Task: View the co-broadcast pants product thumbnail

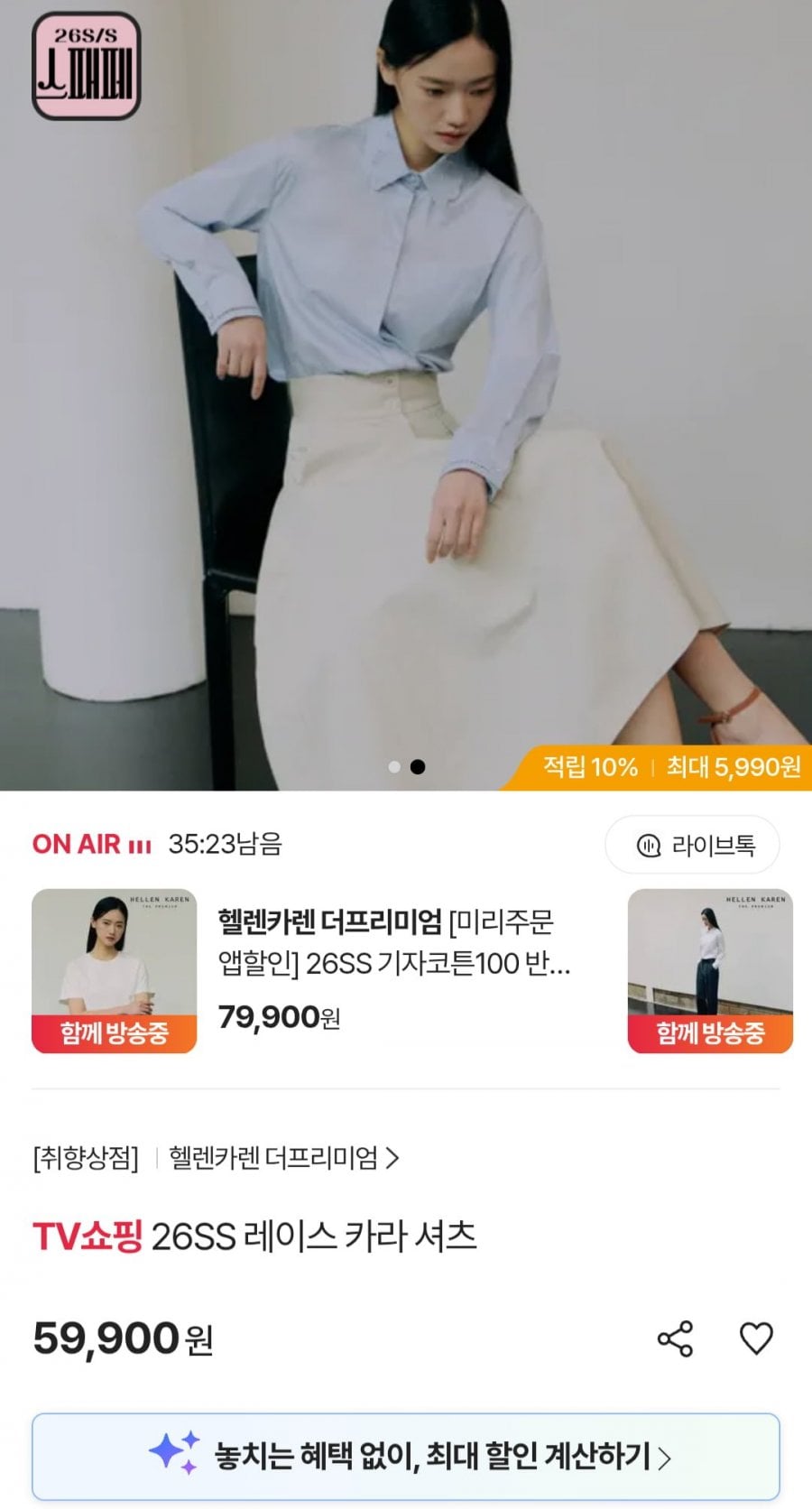Action: click(709, 970)
